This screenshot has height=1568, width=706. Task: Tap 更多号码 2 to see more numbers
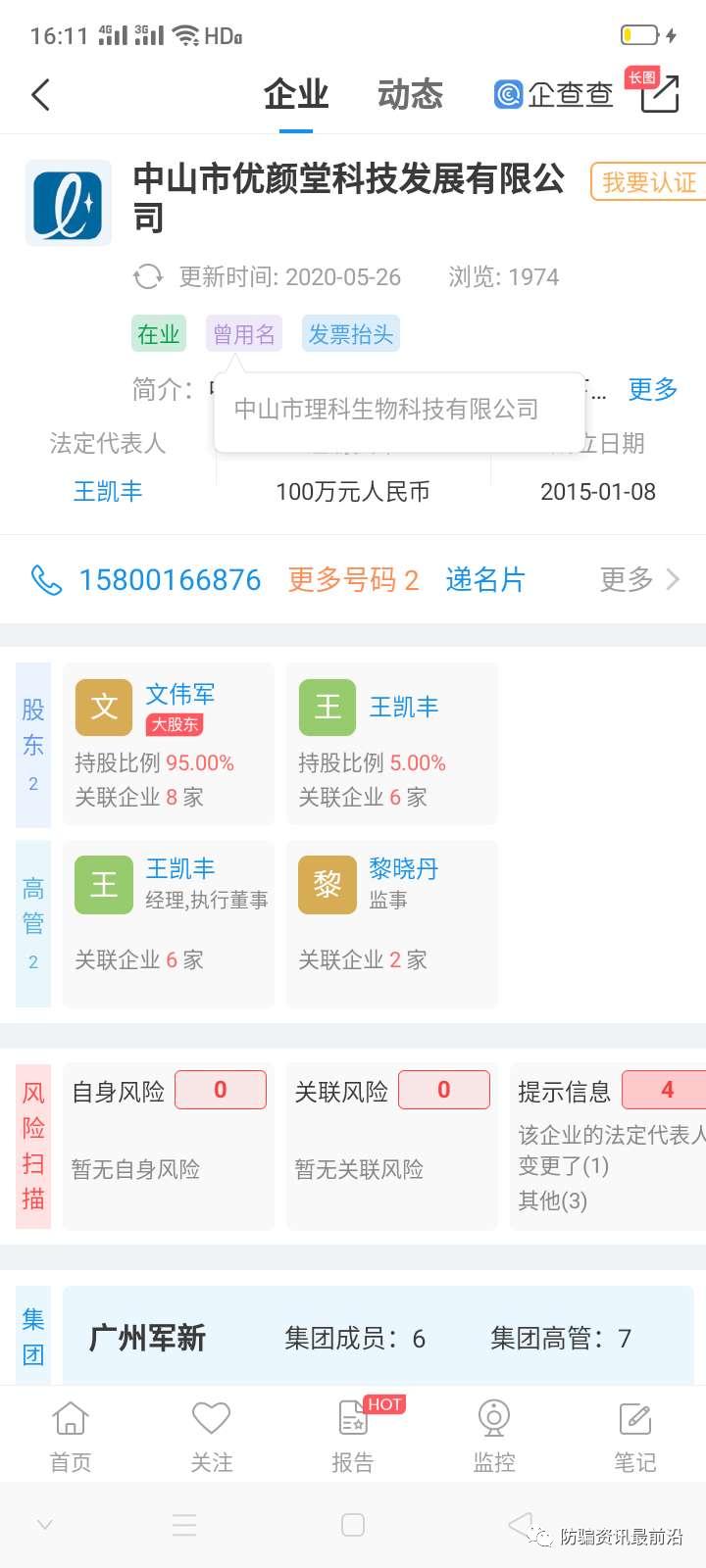[353, 579]
